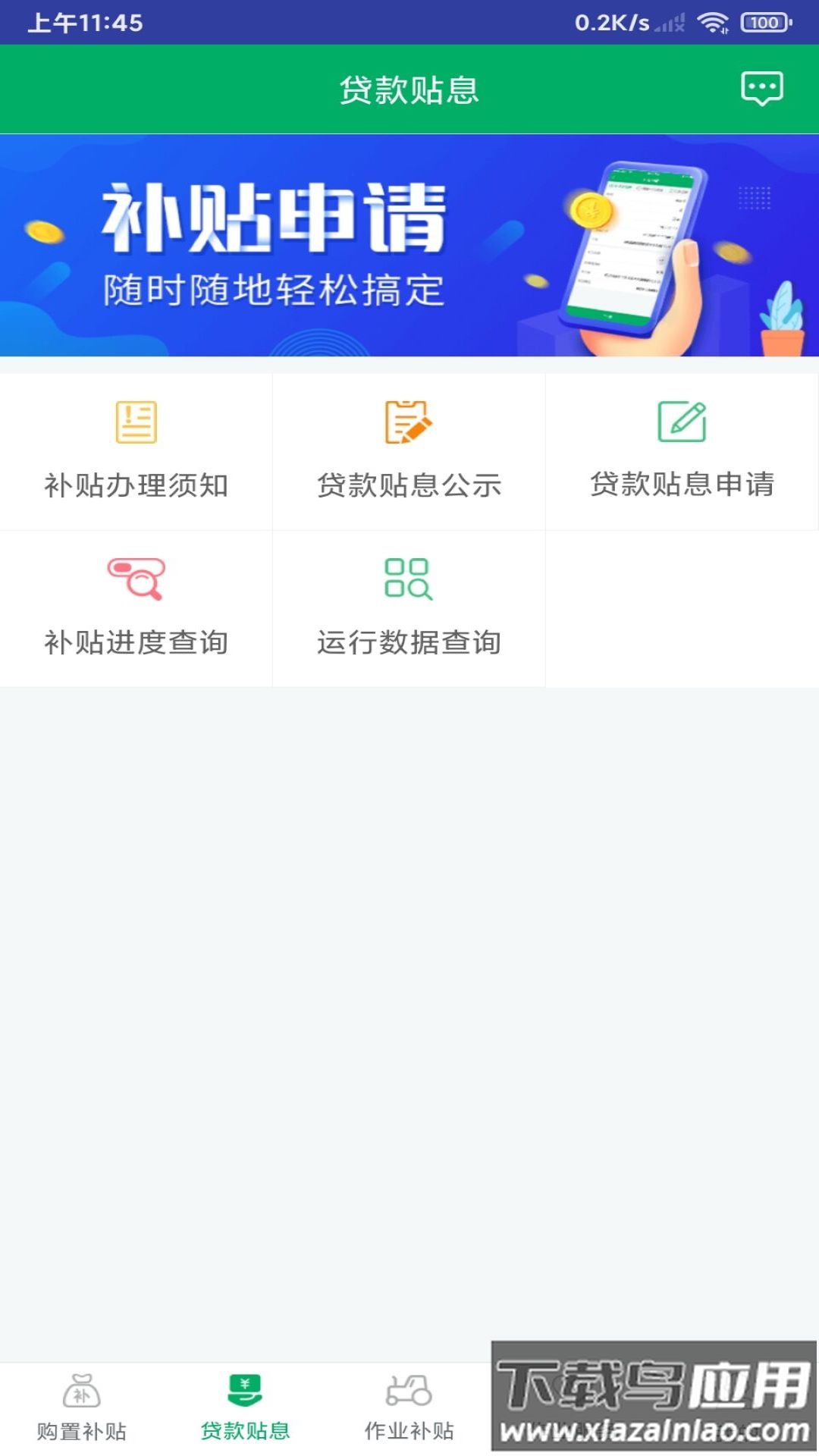Click the orange clipboard icon for 贷款贴息公示
The height and width of the screenshot is (1456, 819).
(x=408, y=422)
